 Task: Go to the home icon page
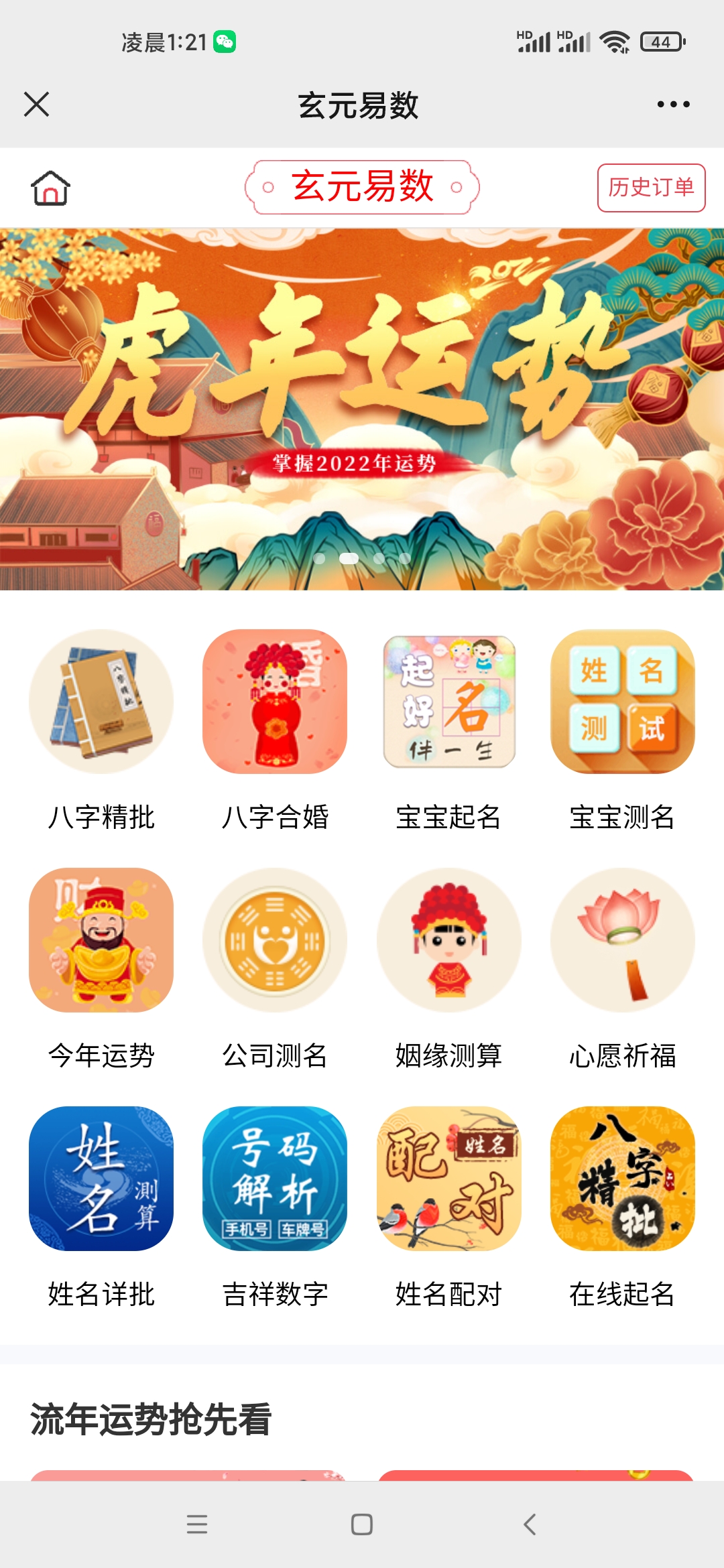[50, 188]
